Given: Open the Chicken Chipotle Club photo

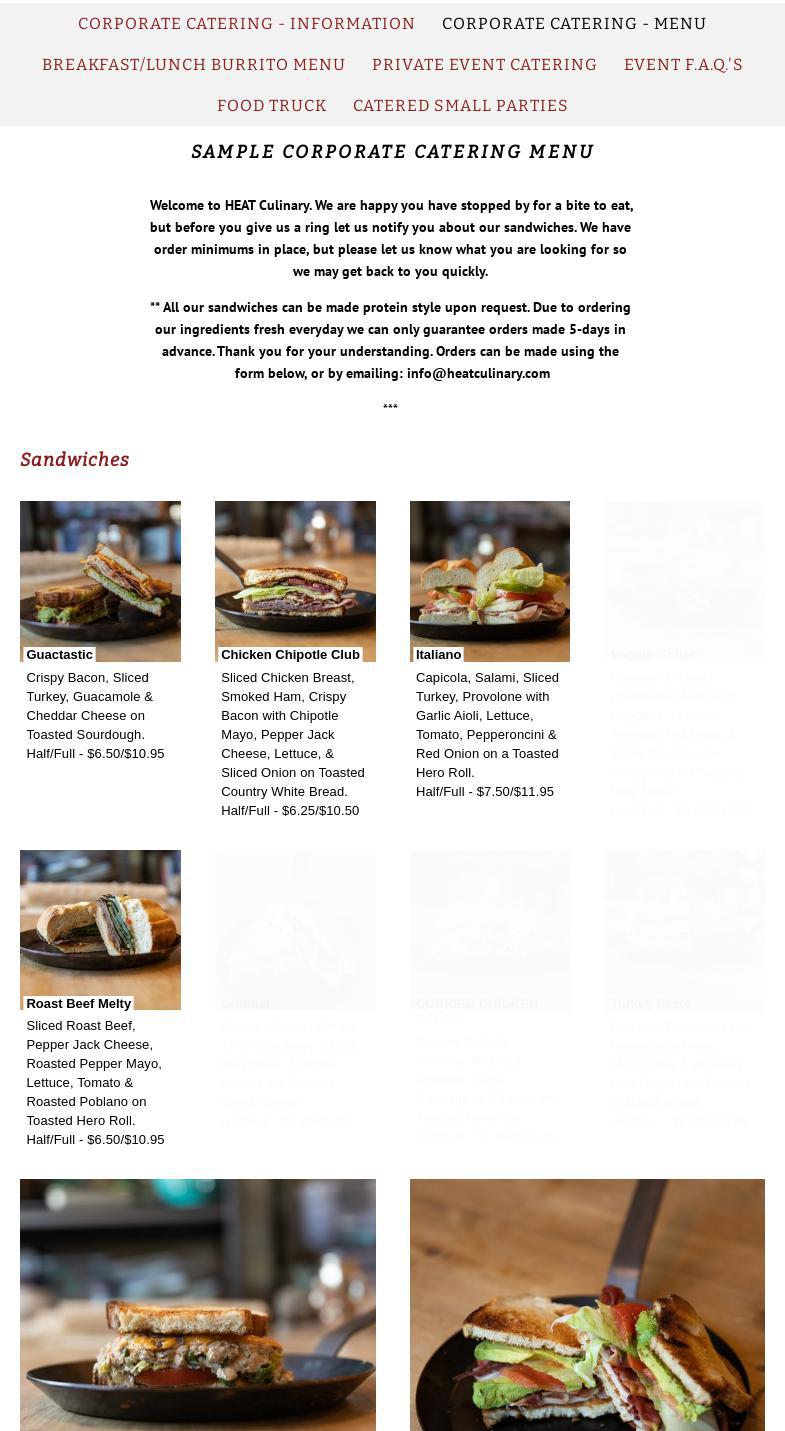Looking at the screenshot, I should [x=295, y=581].
